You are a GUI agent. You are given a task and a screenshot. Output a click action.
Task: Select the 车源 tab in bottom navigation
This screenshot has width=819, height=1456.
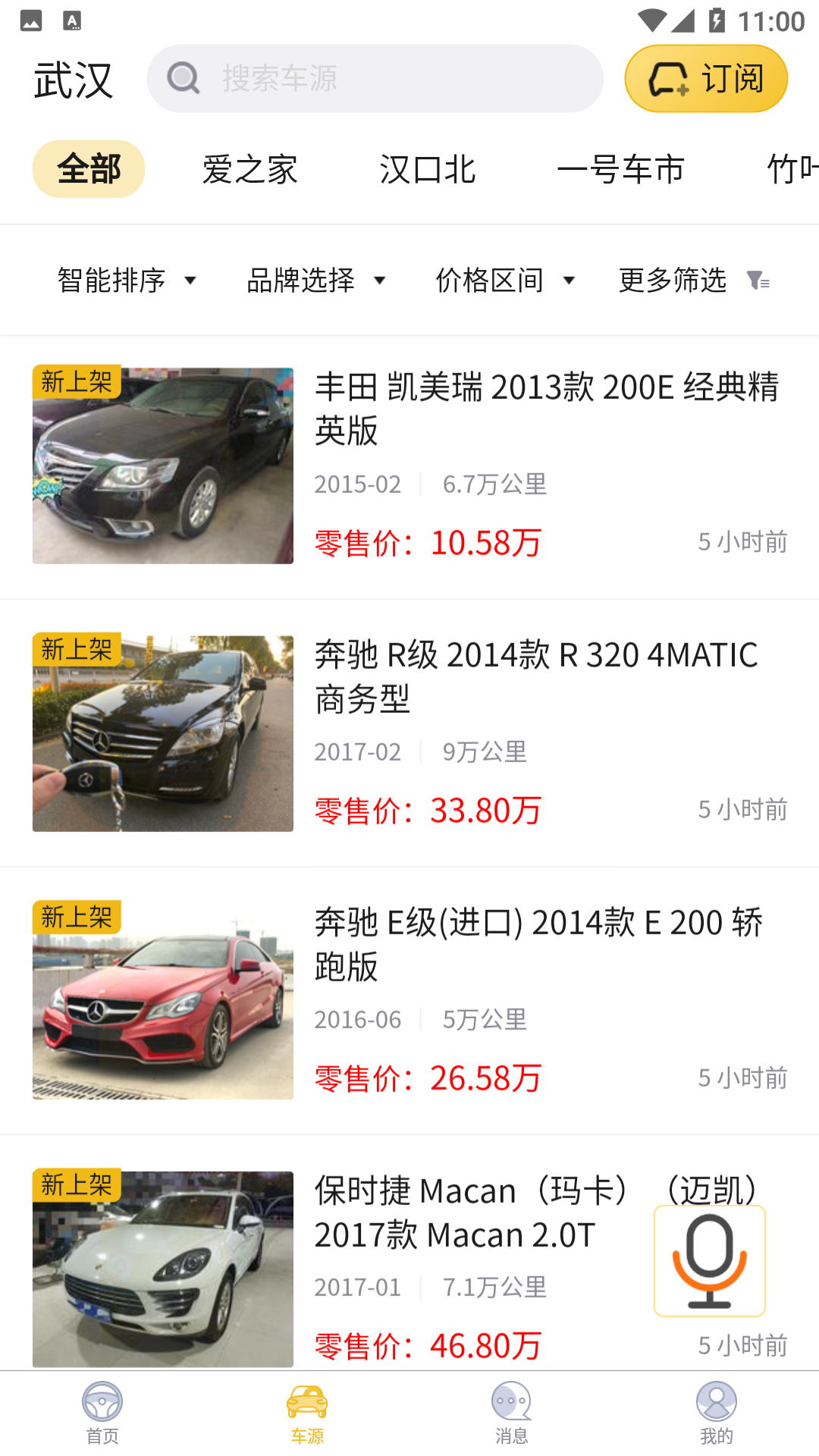coord(307,1412)
